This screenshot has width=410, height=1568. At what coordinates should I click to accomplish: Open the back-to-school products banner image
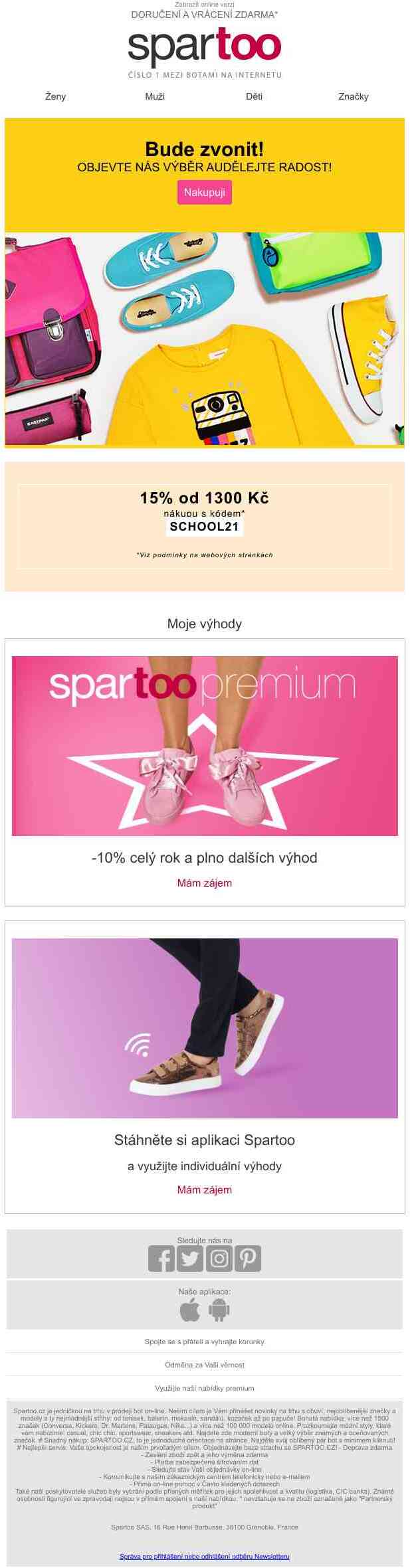tap(204, 339)
